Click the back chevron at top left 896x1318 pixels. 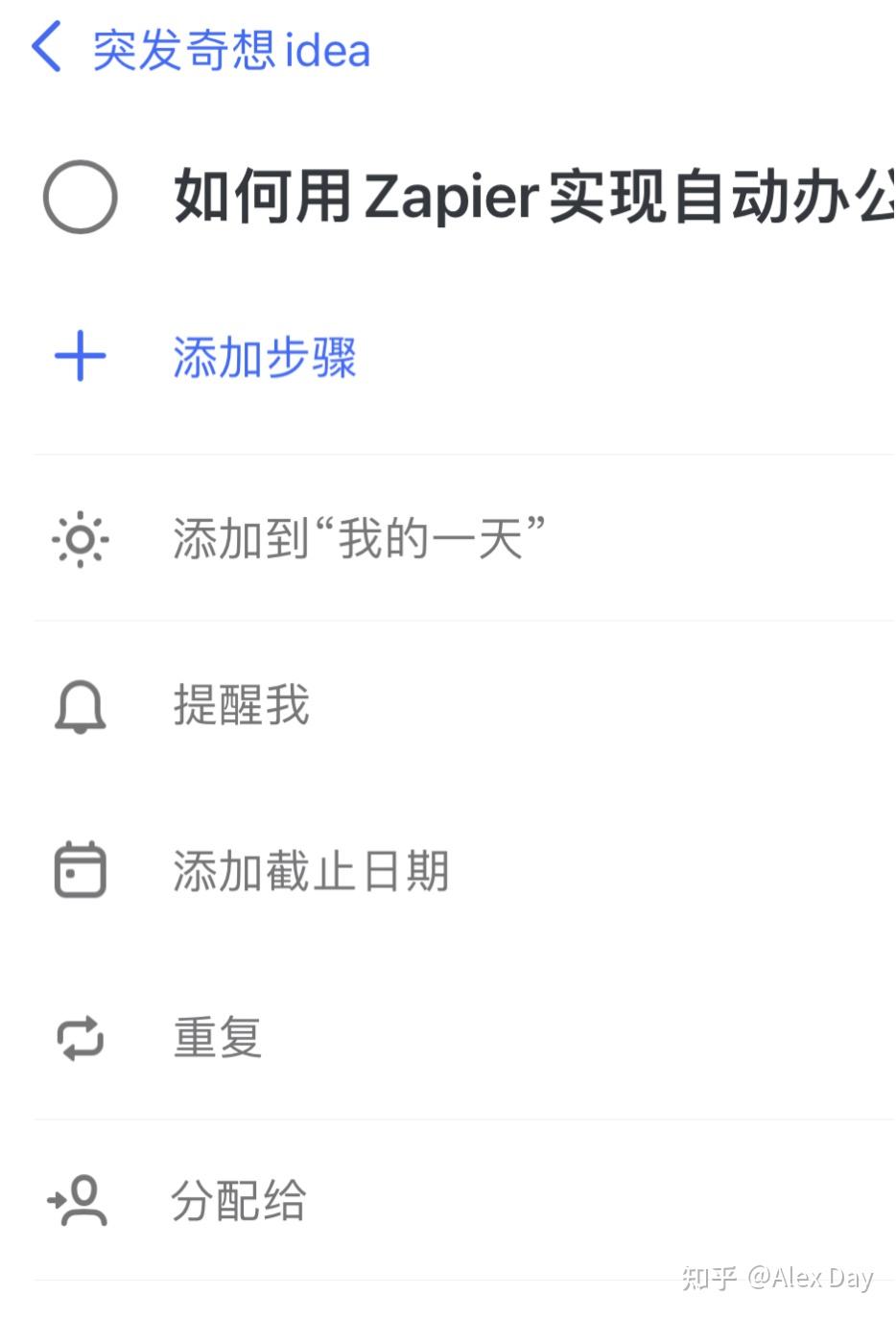pyautogui.click(x=45, y=49)
